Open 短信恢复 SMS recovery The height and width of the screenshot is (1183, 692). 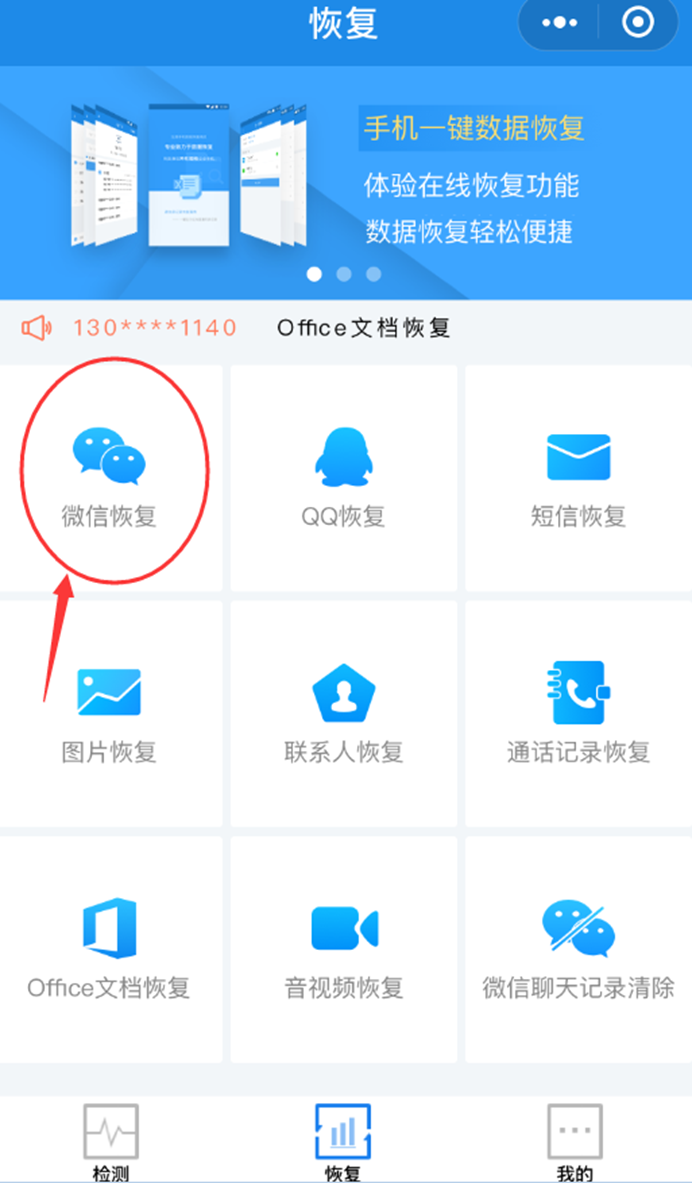point(578,478)
